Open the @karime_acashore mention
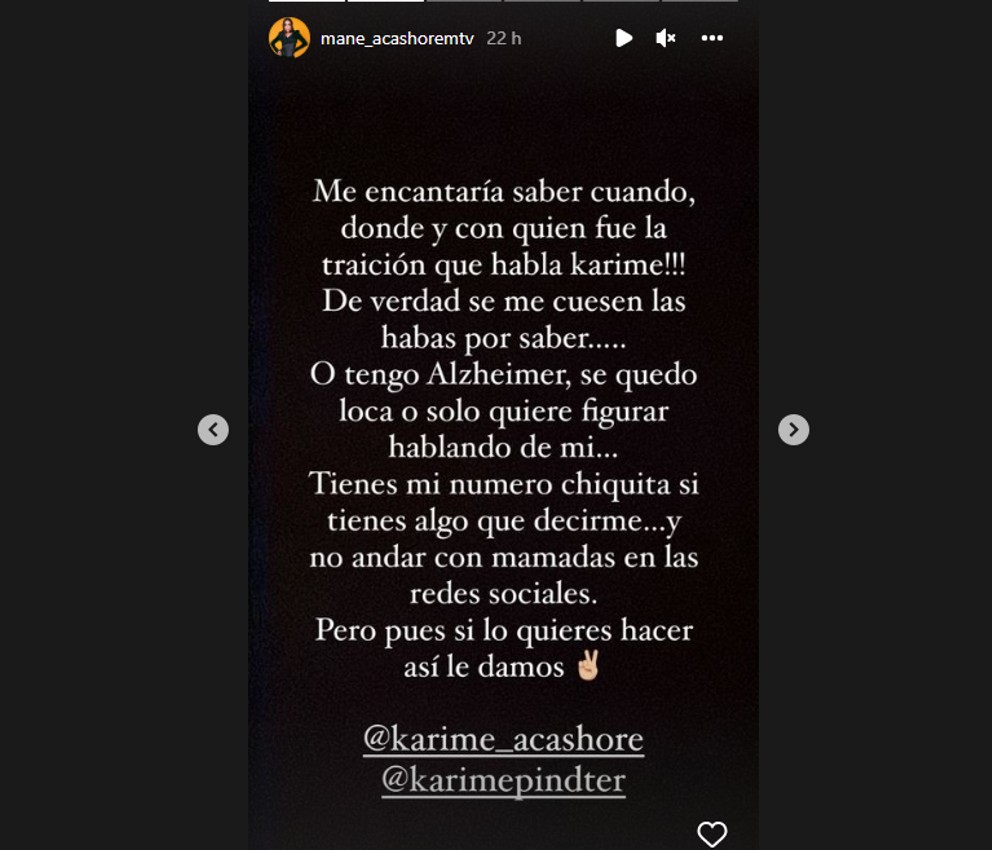 [503, 739]
